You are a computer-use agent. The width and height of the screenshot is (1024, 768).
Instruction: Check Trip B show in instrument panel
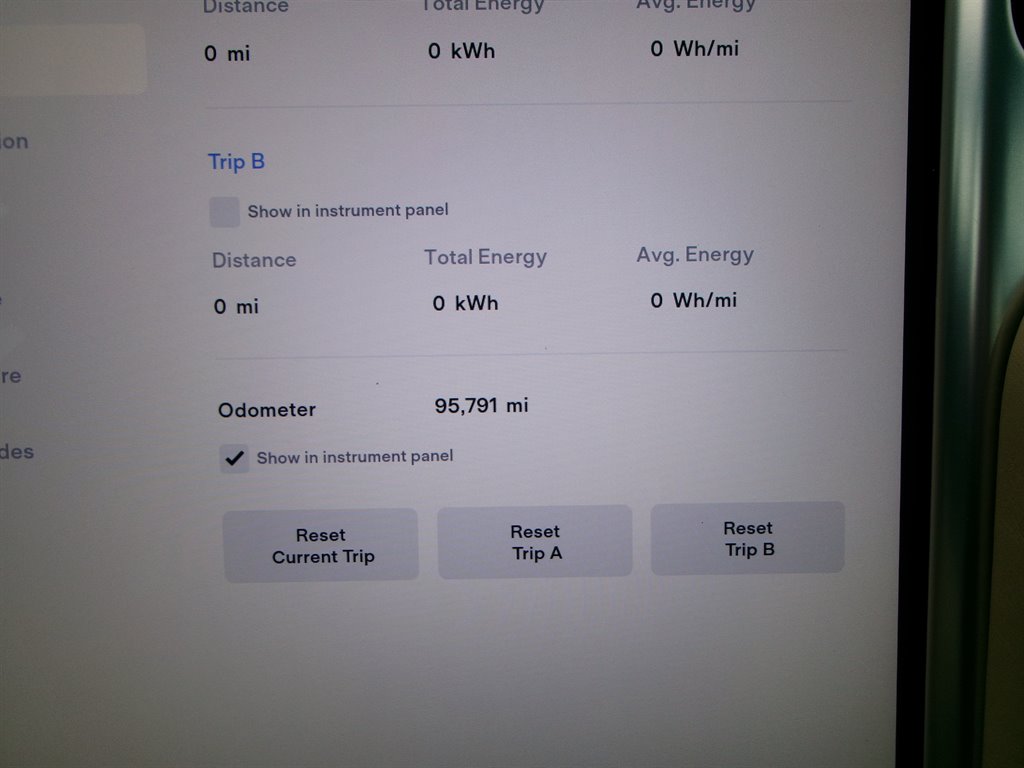[225, 212]
